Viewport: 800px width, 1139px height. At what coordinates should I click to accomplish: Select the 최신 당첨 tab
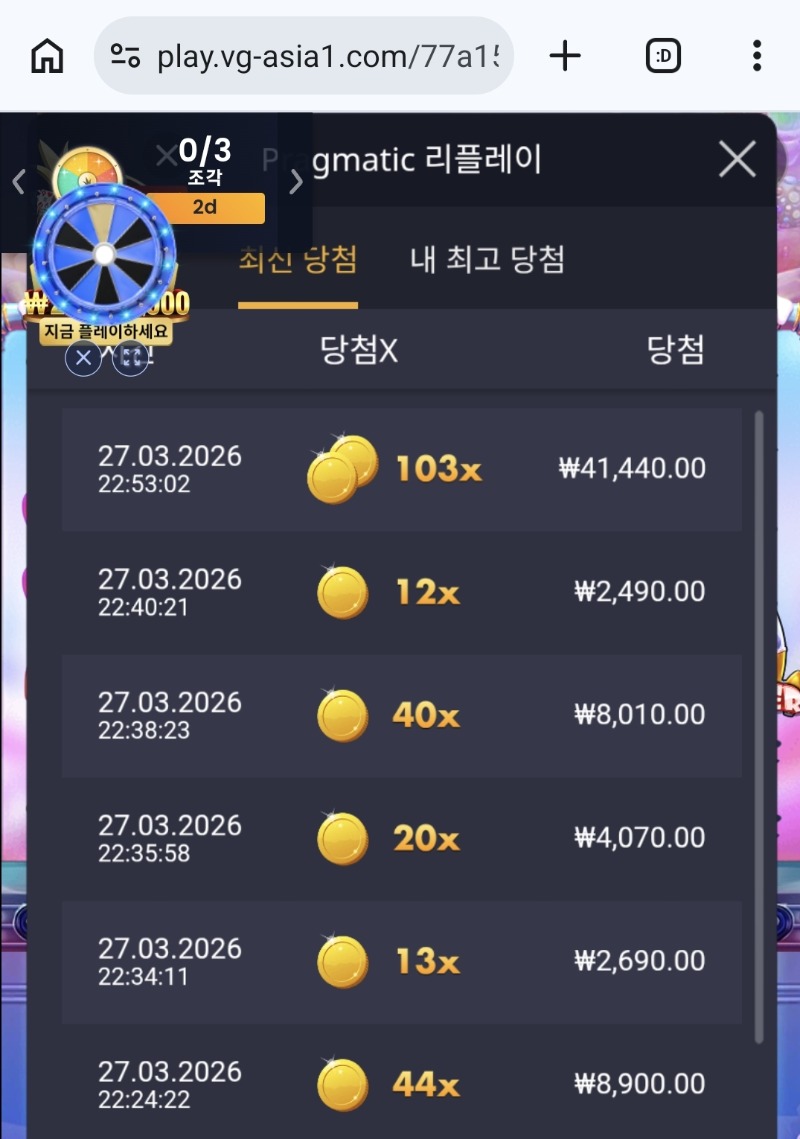[298, 260]
